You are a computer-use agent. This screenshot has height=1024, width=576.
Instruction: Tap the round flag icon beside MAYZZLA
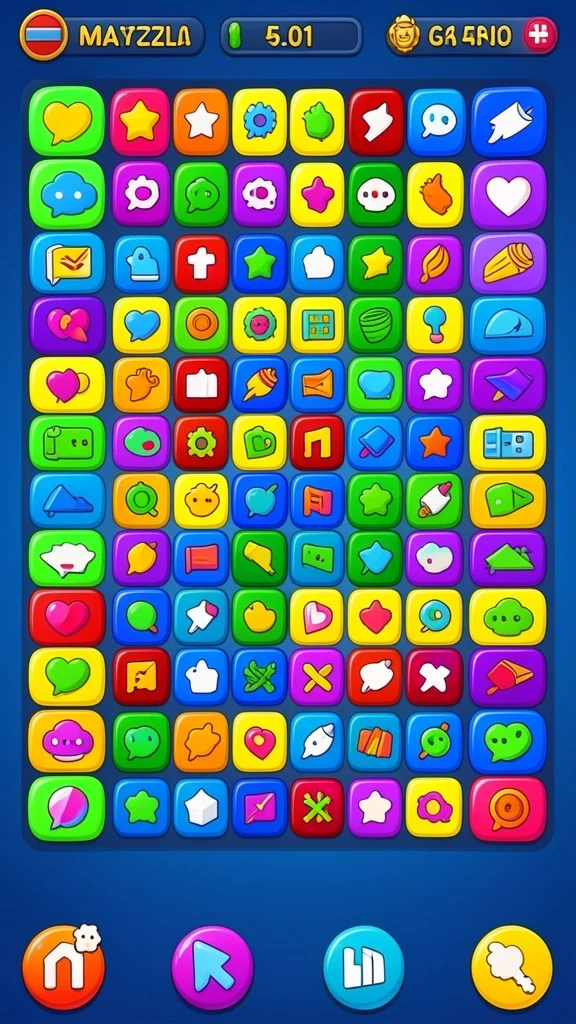tap(44, 35)
